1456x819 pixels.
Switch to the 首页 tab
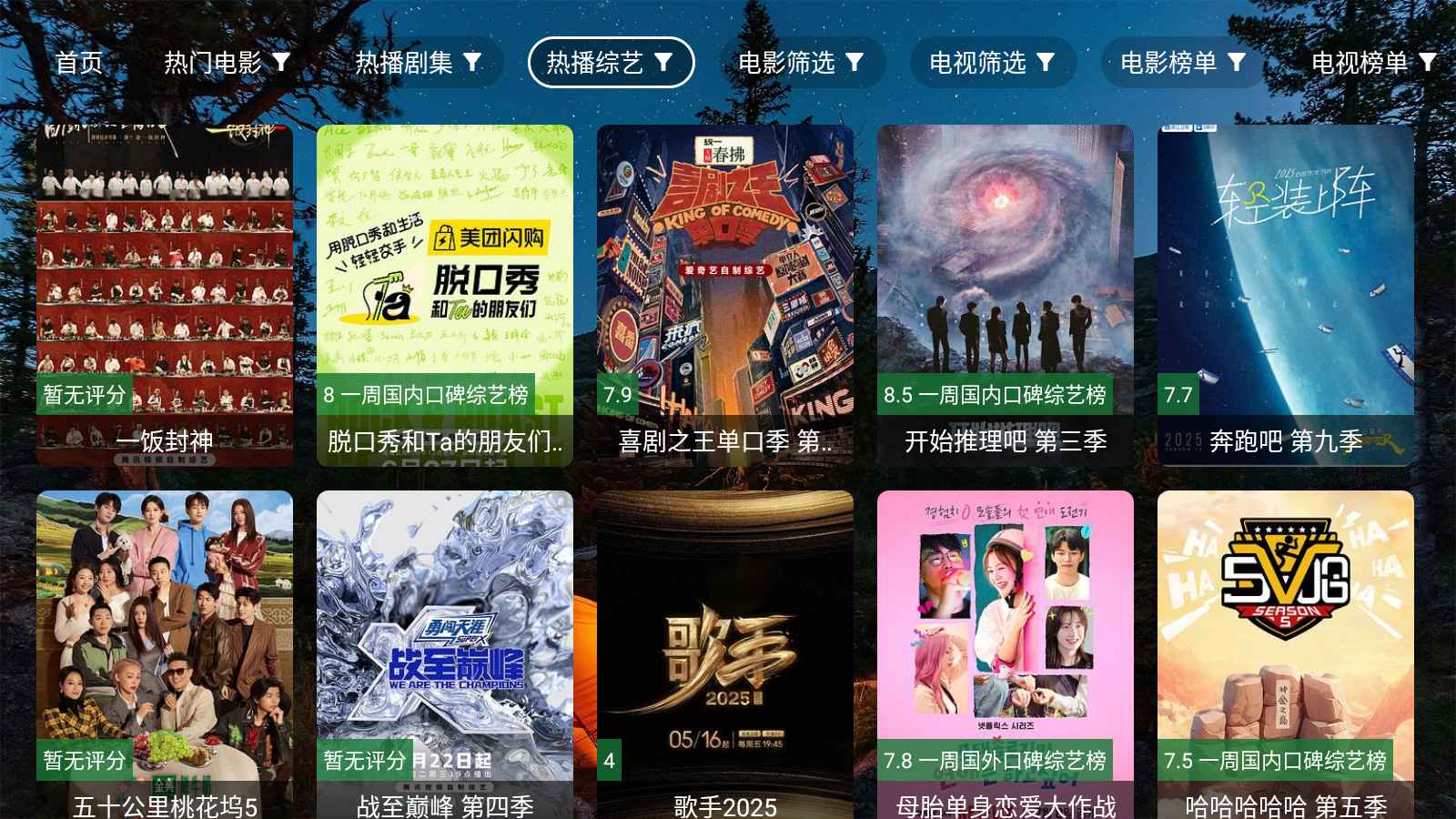point(79,63)
